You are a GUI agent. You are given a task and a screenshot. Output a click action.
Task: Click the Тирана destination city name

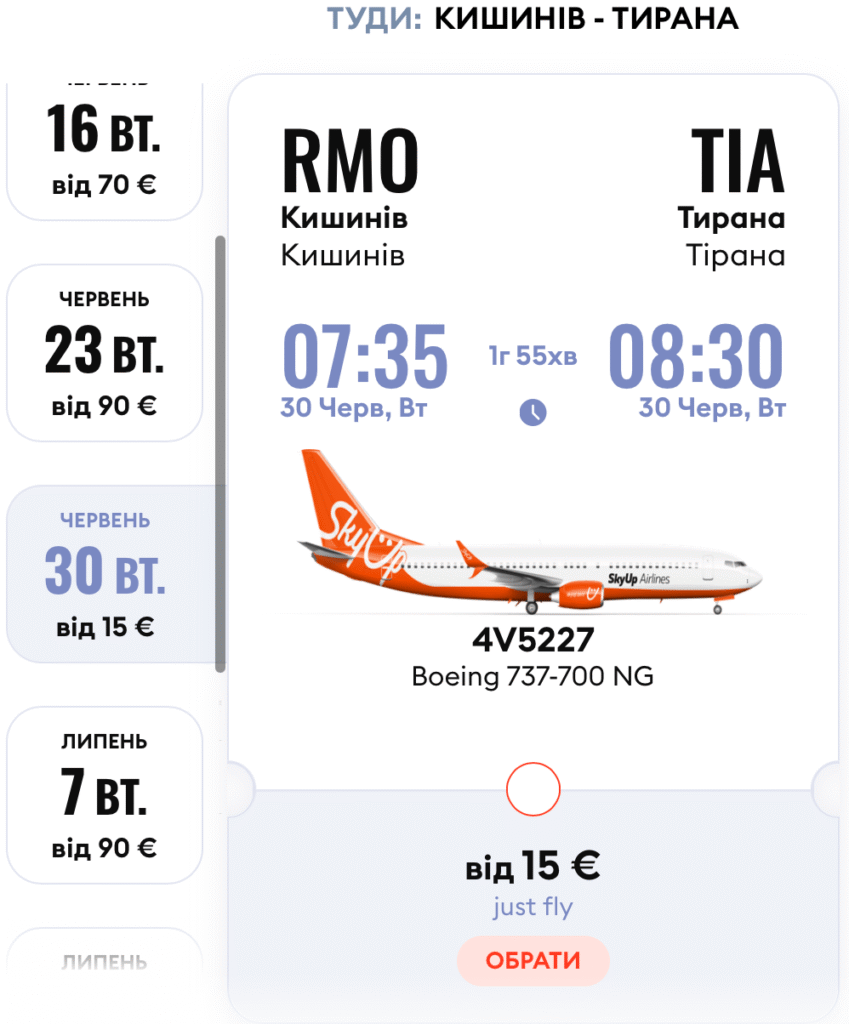pyautogui.click(x=734, y=218)
